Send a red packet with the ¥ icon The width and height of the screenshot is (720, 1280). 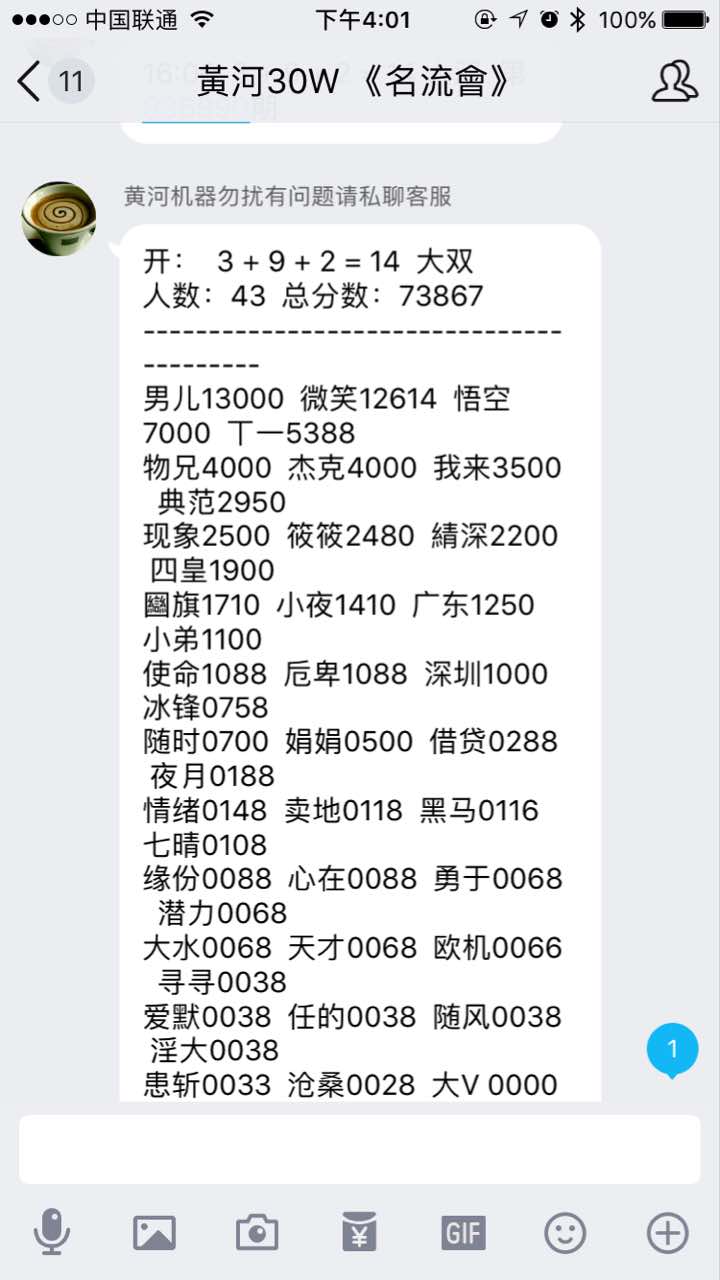point(359,1232)
